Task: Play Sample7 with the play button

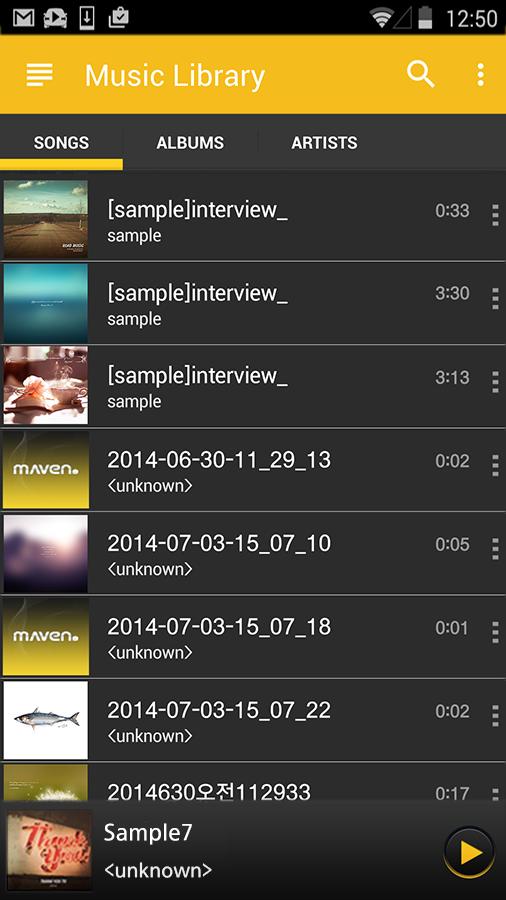Action: point(469,852)
